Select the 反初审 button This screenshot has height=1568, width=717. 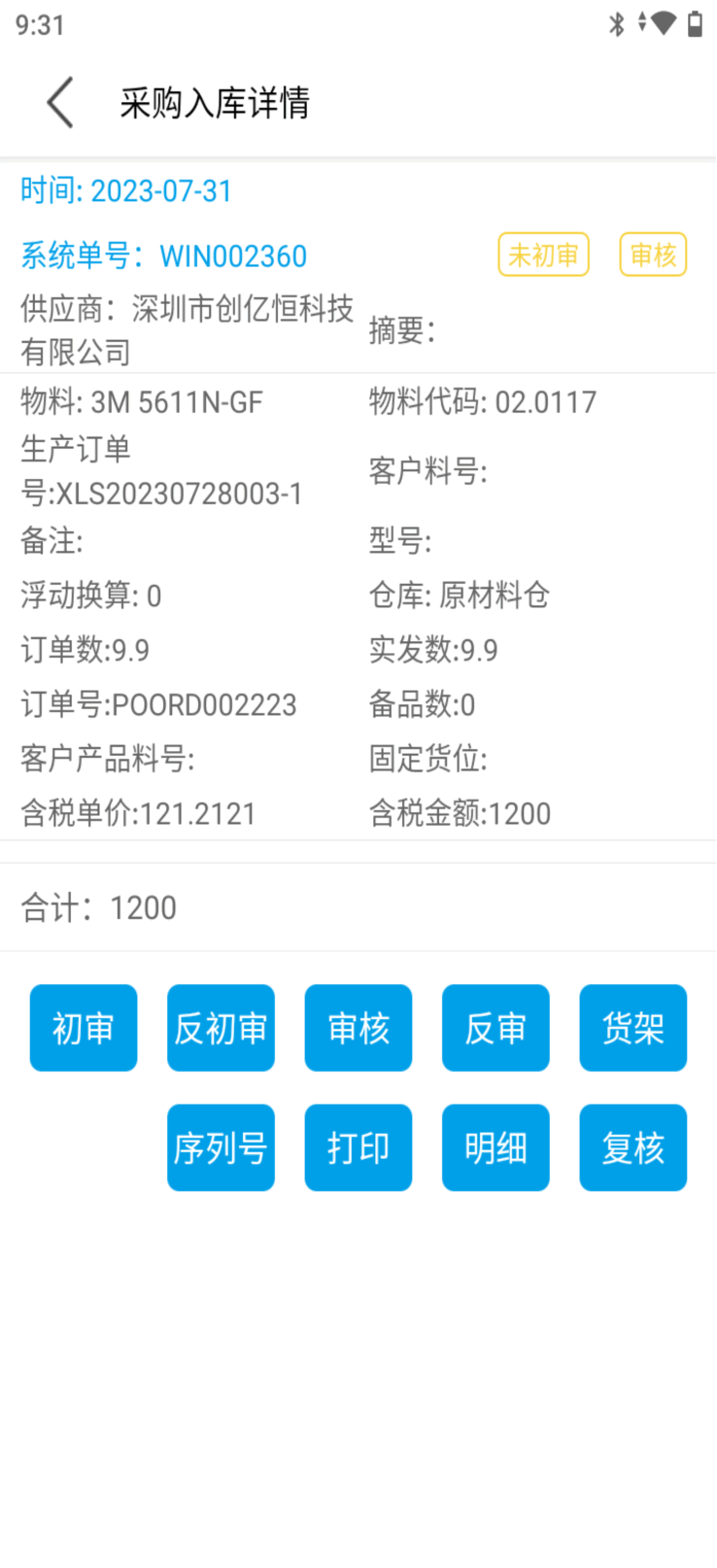221,1028
